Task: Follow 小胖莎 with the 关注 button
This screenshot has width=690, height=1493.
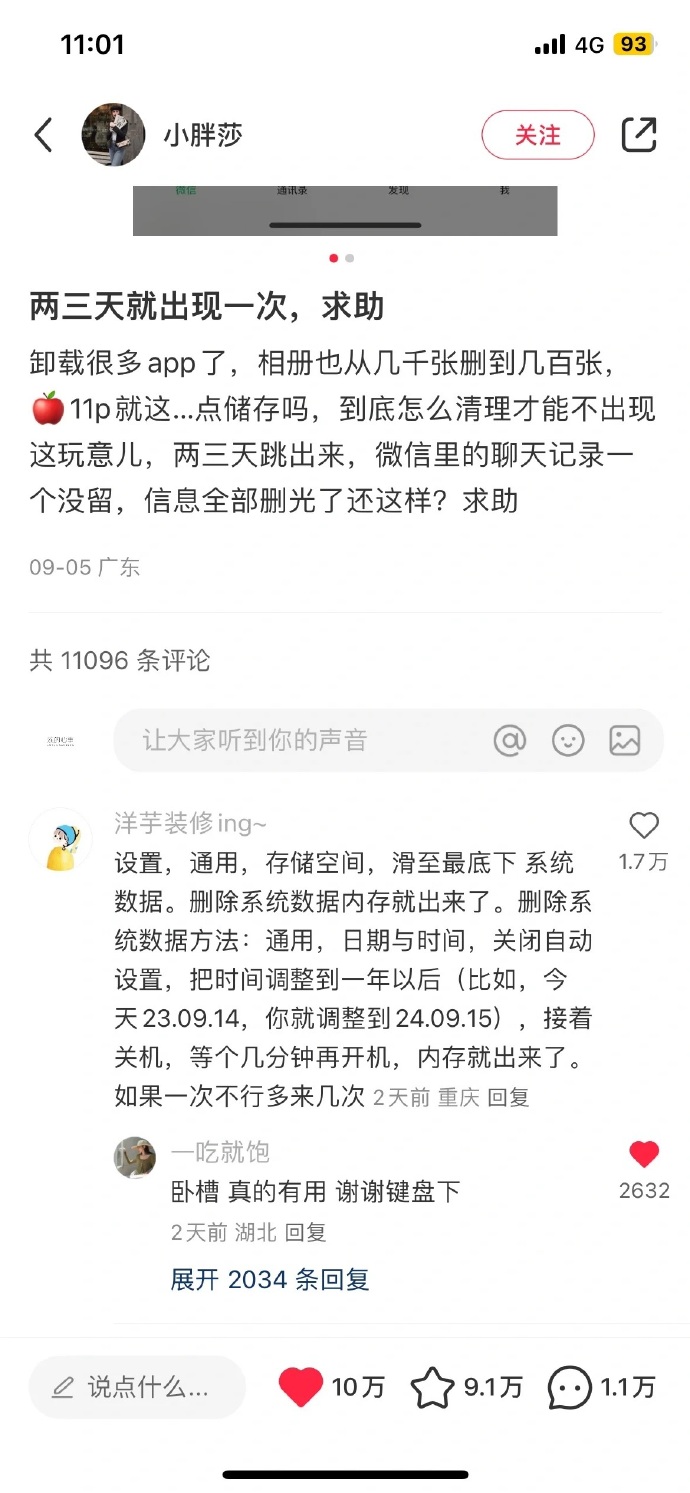Action: (537, 135)
